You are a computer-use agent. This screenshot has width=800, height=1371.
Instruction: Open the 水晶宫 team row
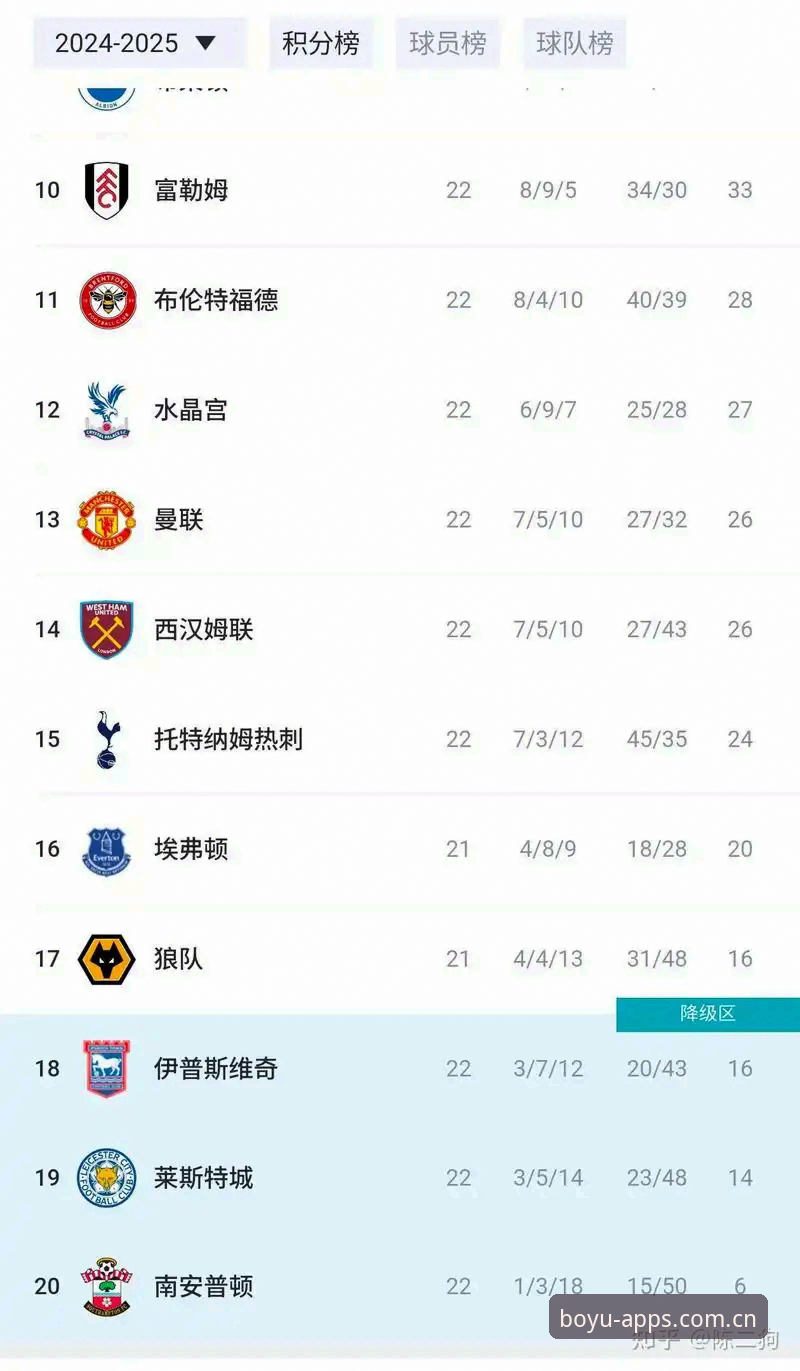click(400, 410)
